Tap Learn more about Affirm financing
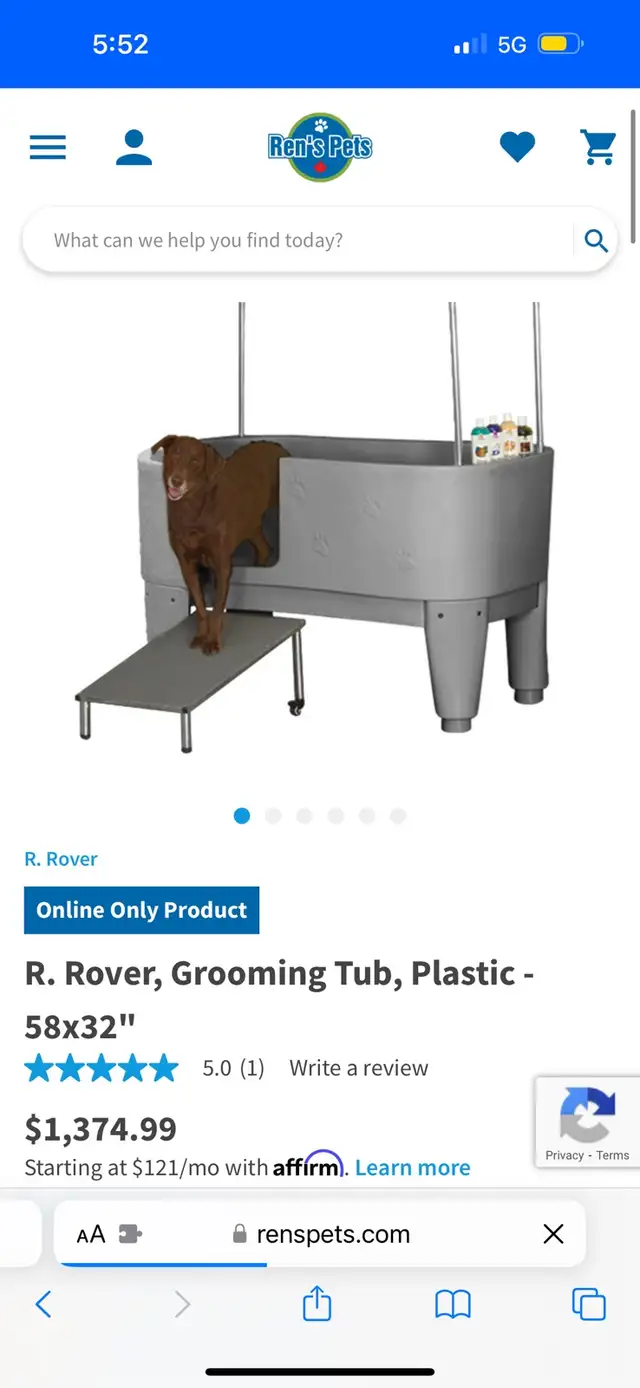The image size is (640, 1388). (x=412, y=1167)
